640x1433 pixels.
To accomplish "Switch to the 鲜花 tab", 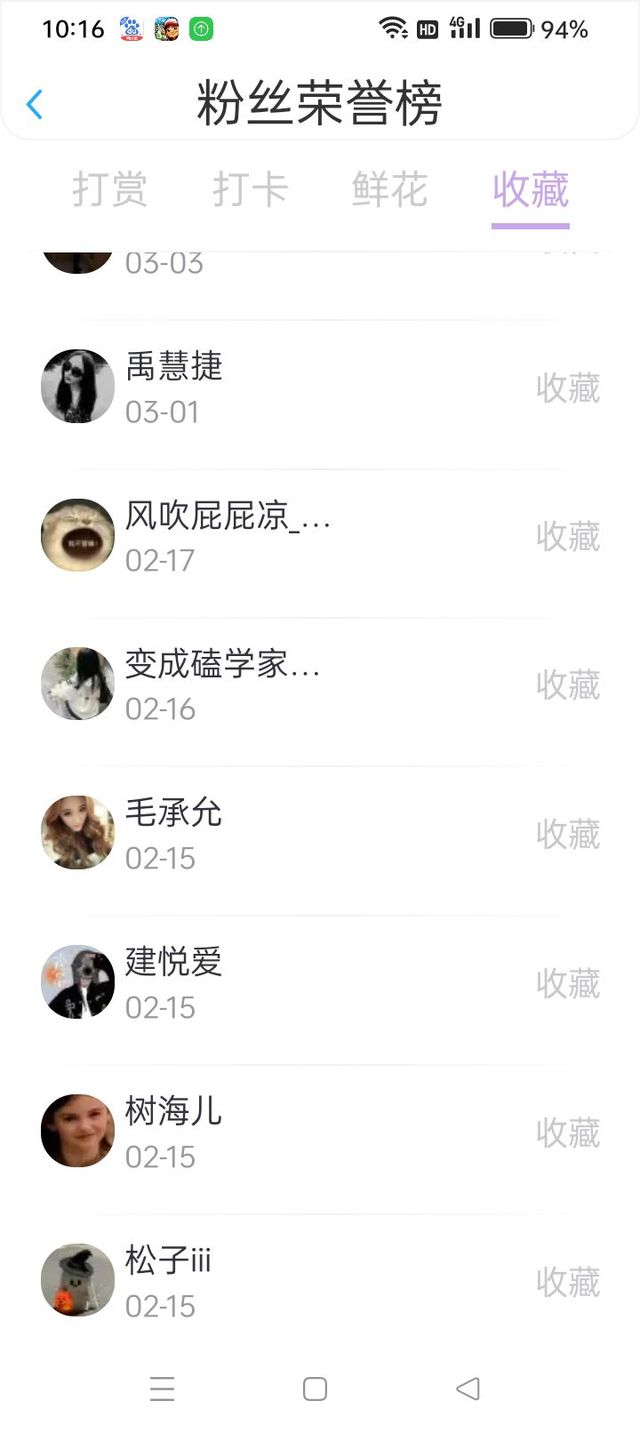I will pyautogui.click(x=390, y=190).
